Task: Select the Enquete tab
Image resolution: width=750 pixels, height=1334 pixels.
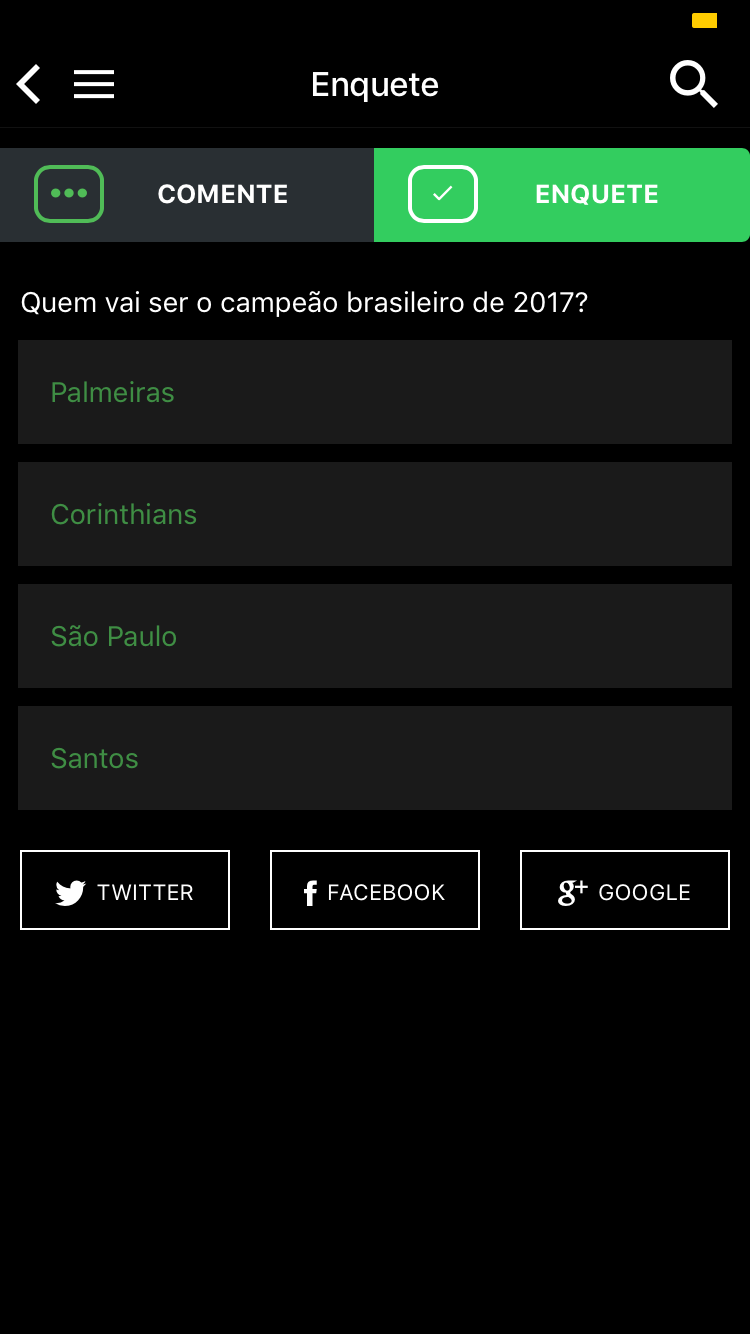Action: [x=562, y=195]
